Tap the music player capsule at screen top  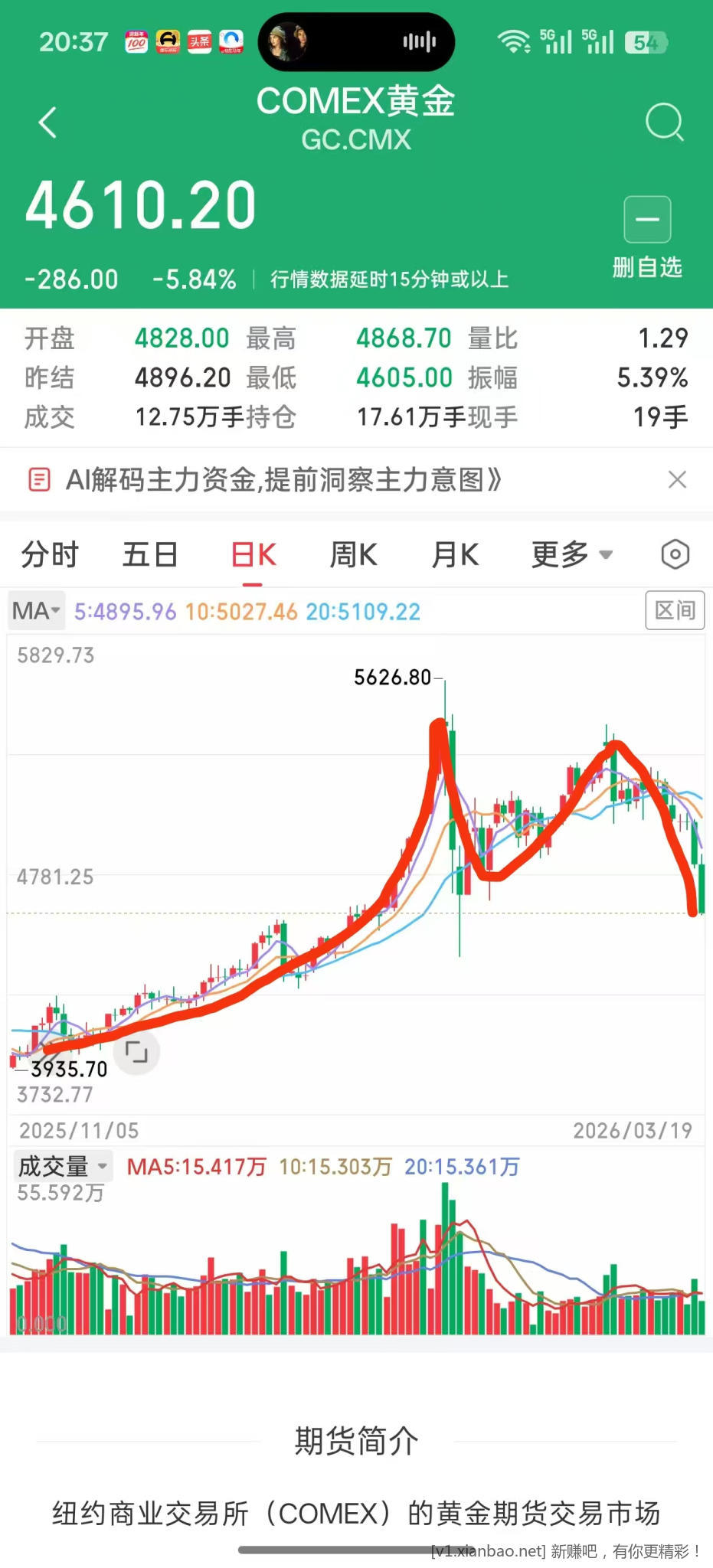[356, 42]
